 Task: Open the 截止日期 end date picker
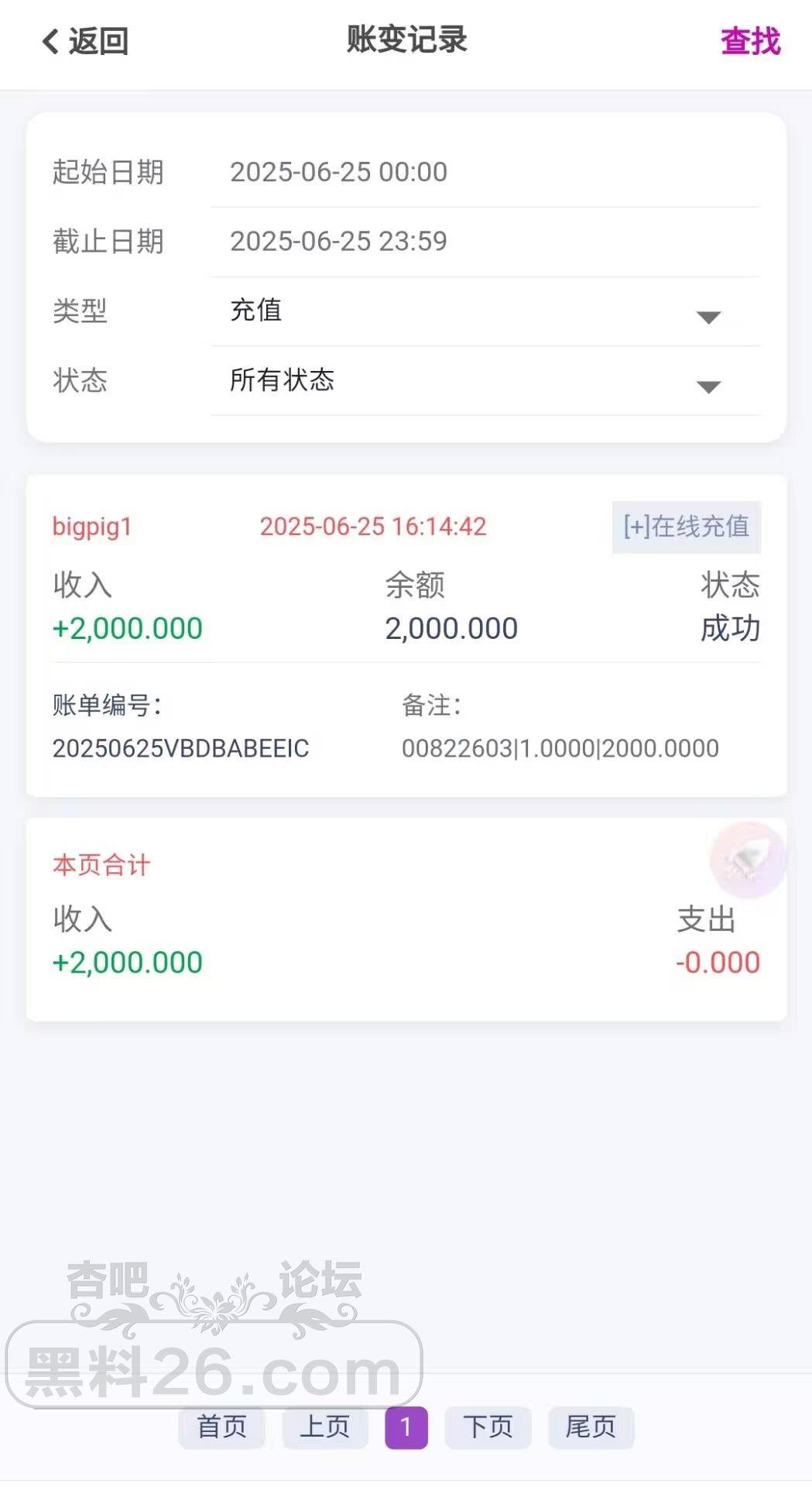(x=485, y=242)
